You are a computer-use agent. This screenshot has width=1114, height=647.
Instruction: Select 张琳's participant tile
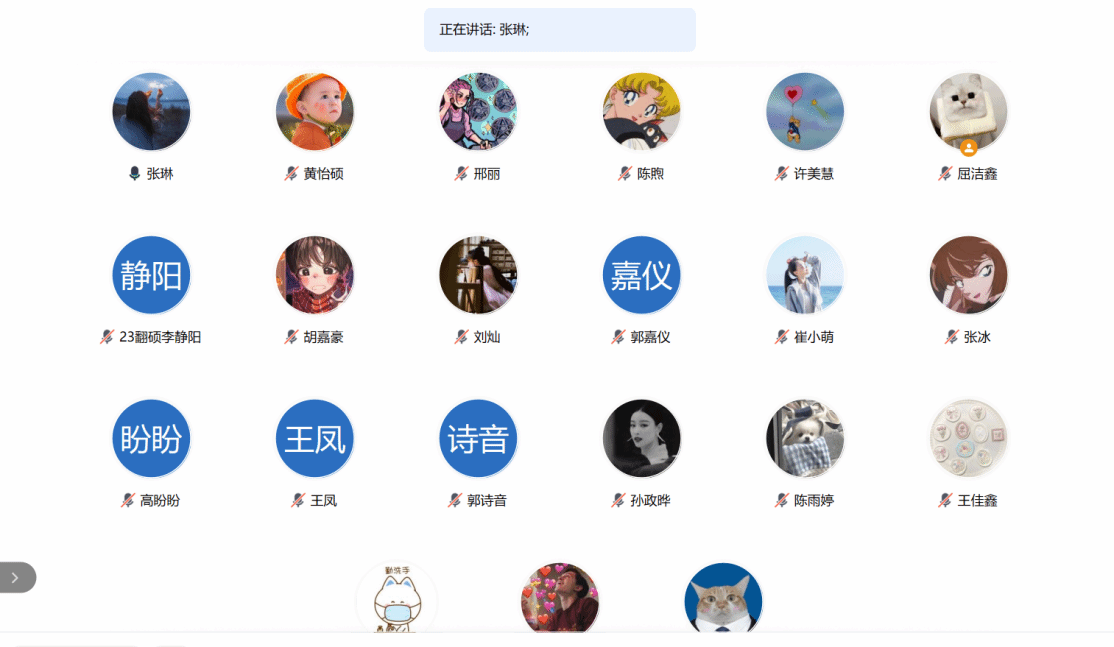click(151, 112)
